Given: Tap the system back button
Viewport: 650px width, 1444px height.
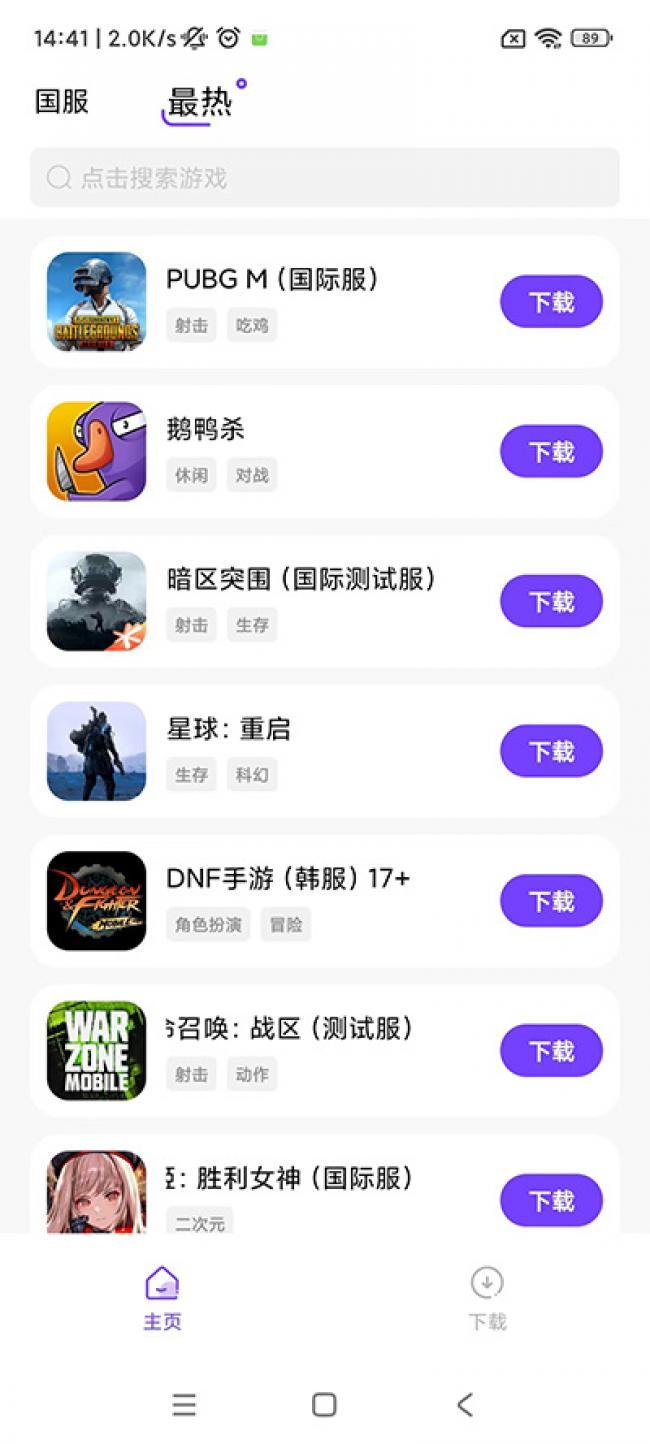Looking at the screenshot, I should 465,1404.
